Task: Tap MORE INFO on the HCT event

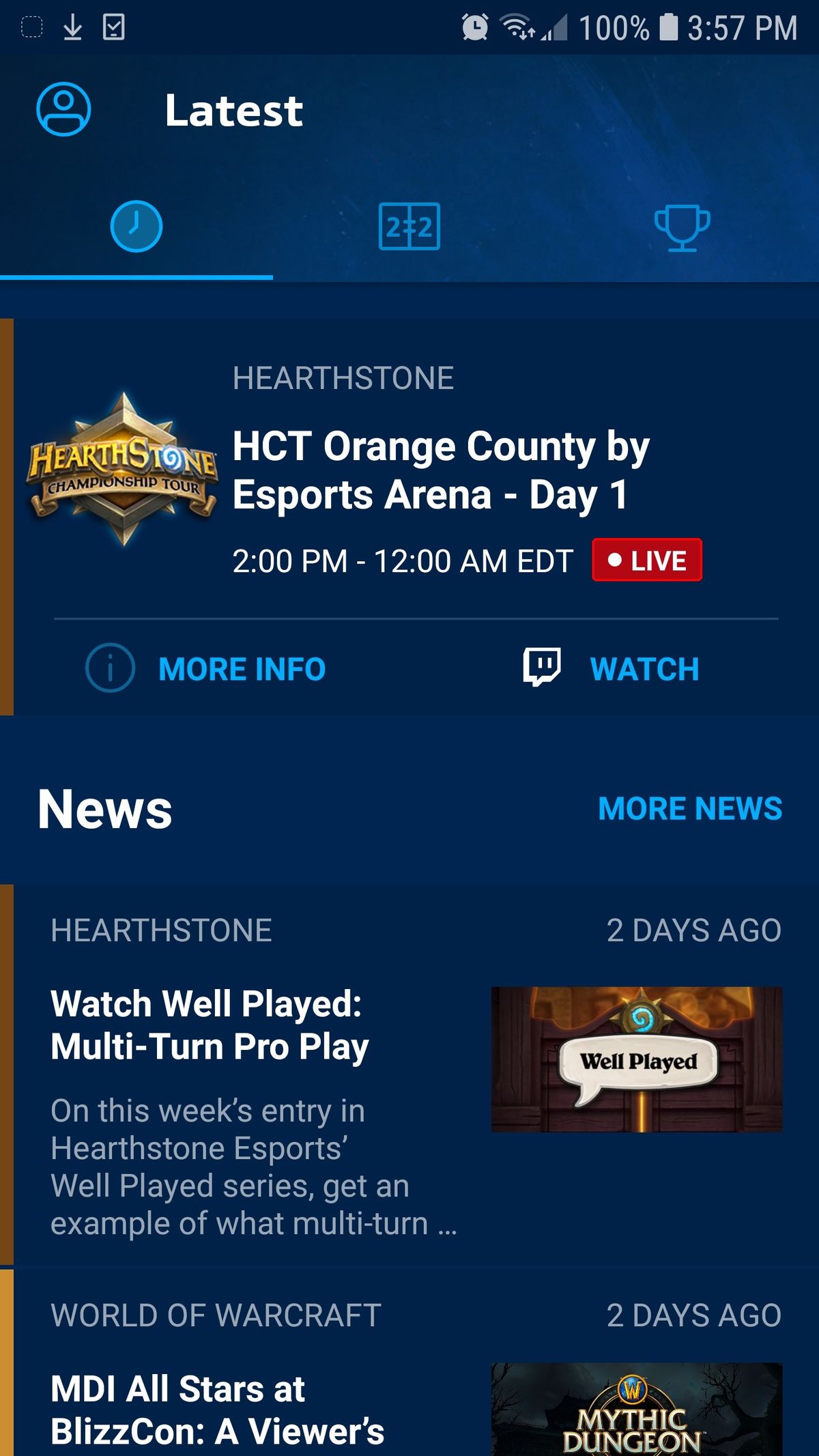Action: point(242,668)
